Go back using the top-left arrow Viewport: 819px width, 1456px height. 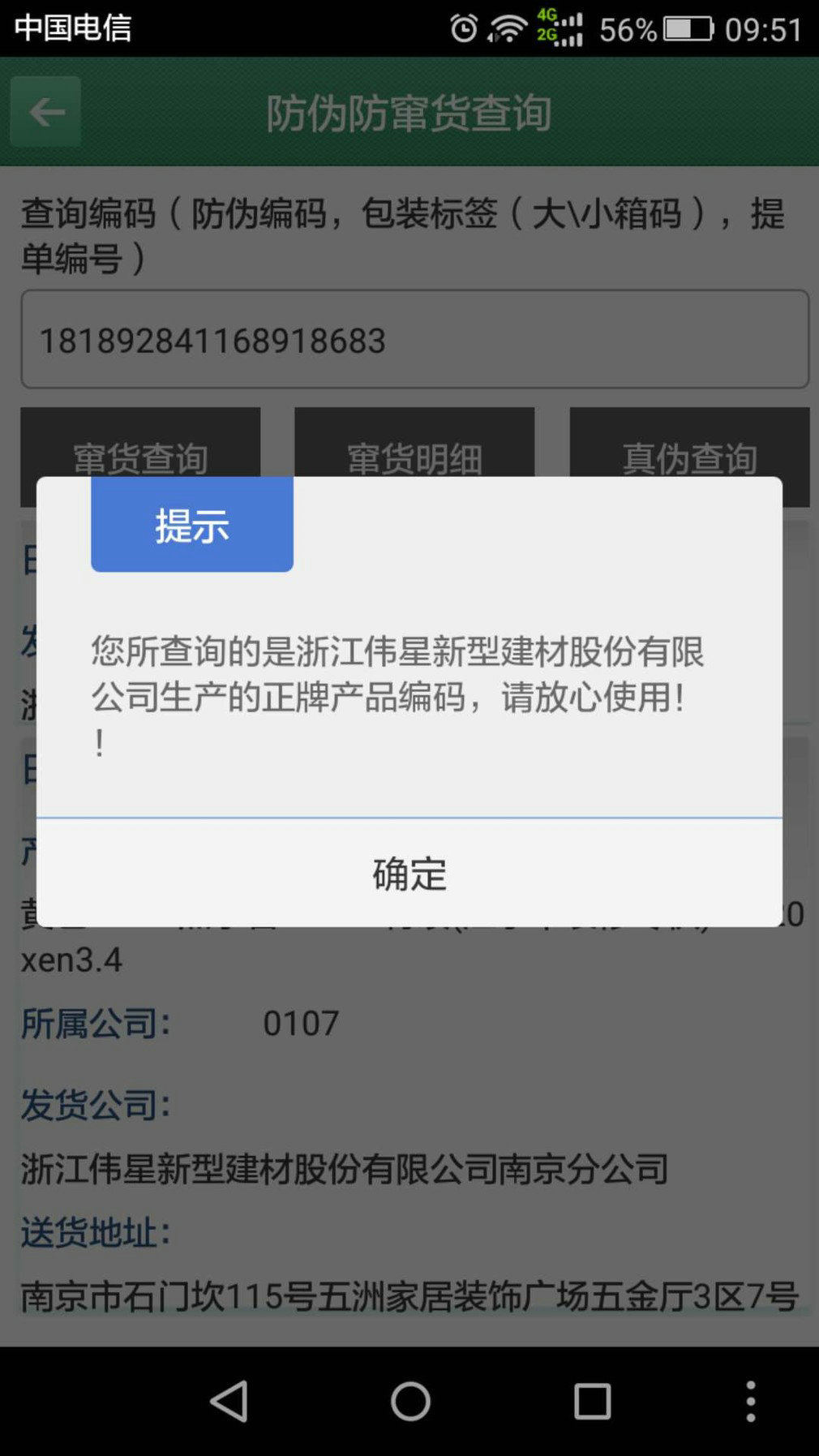45,112
